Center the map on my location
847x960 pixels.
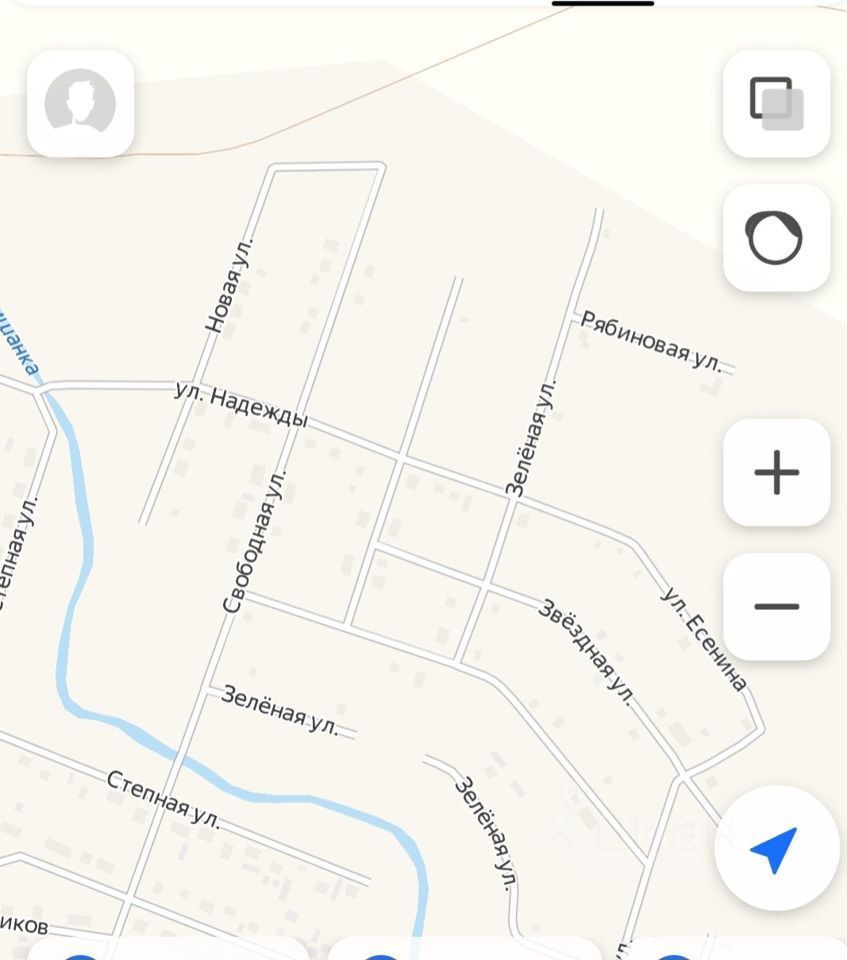[776, 849]
